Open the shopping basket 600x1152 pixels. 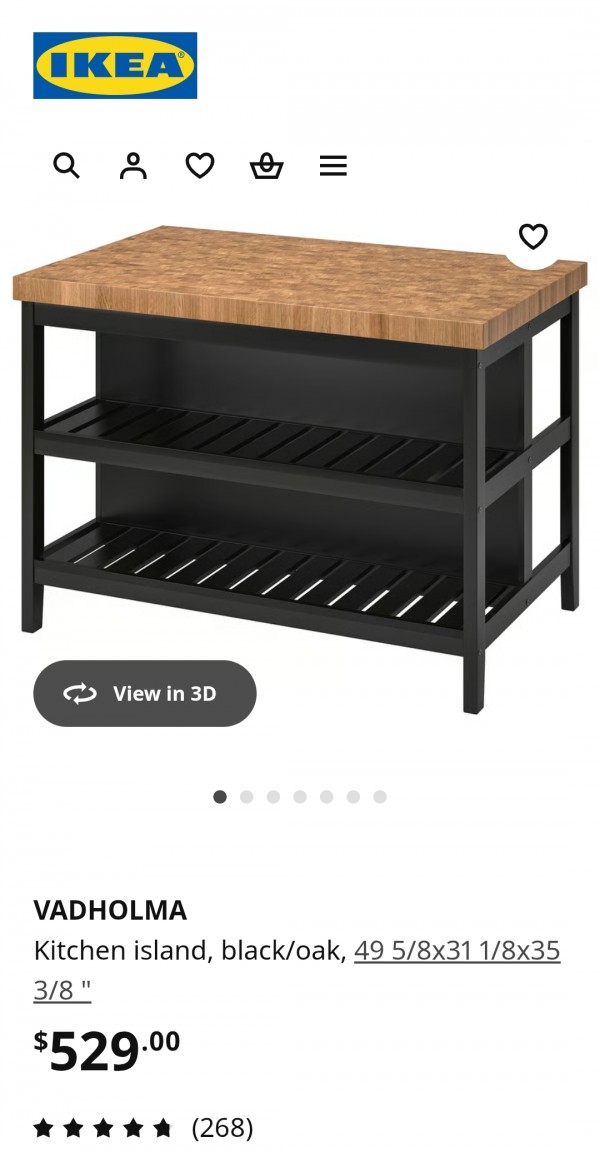(266, 165)
